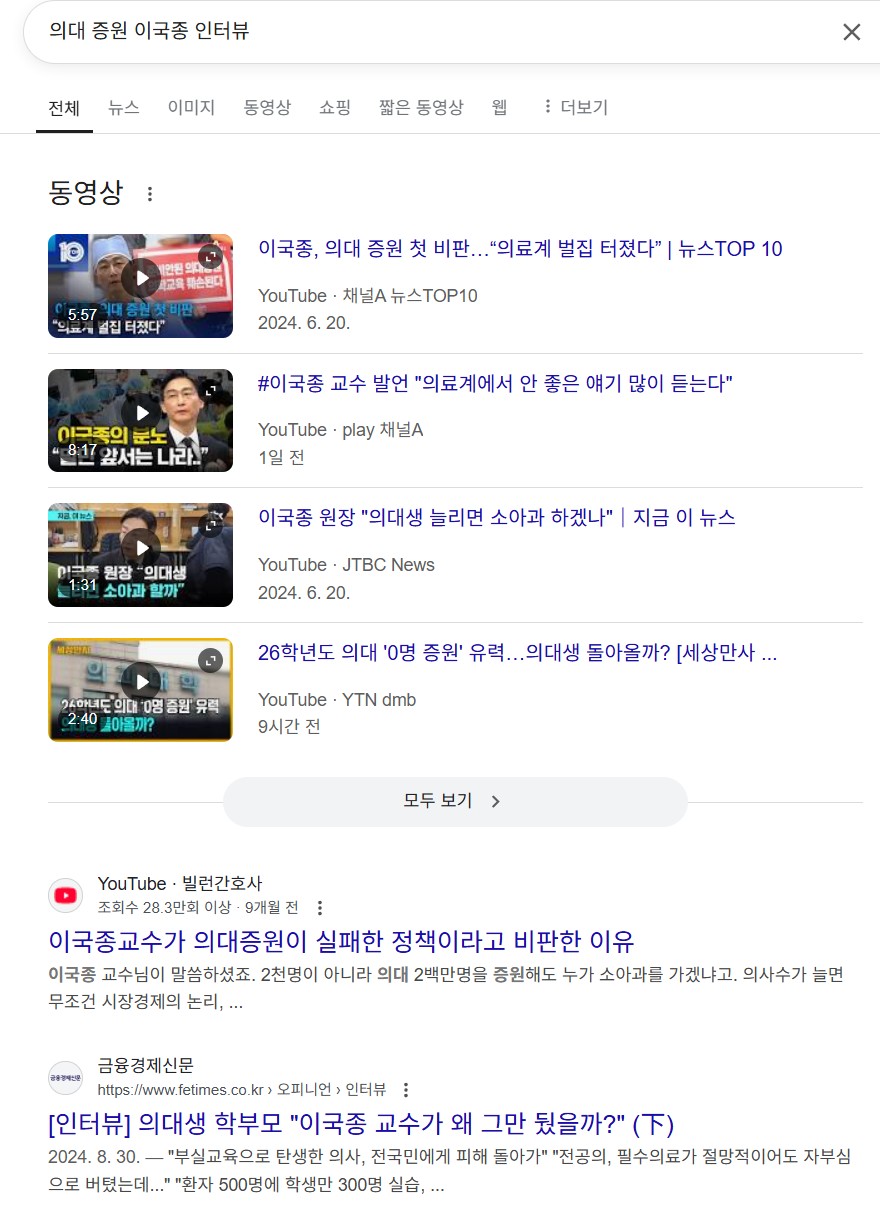This screenshot has width=880, height=1210.
Task: Open the options menu beside the 동영상 heading
Action: (150, 194)
